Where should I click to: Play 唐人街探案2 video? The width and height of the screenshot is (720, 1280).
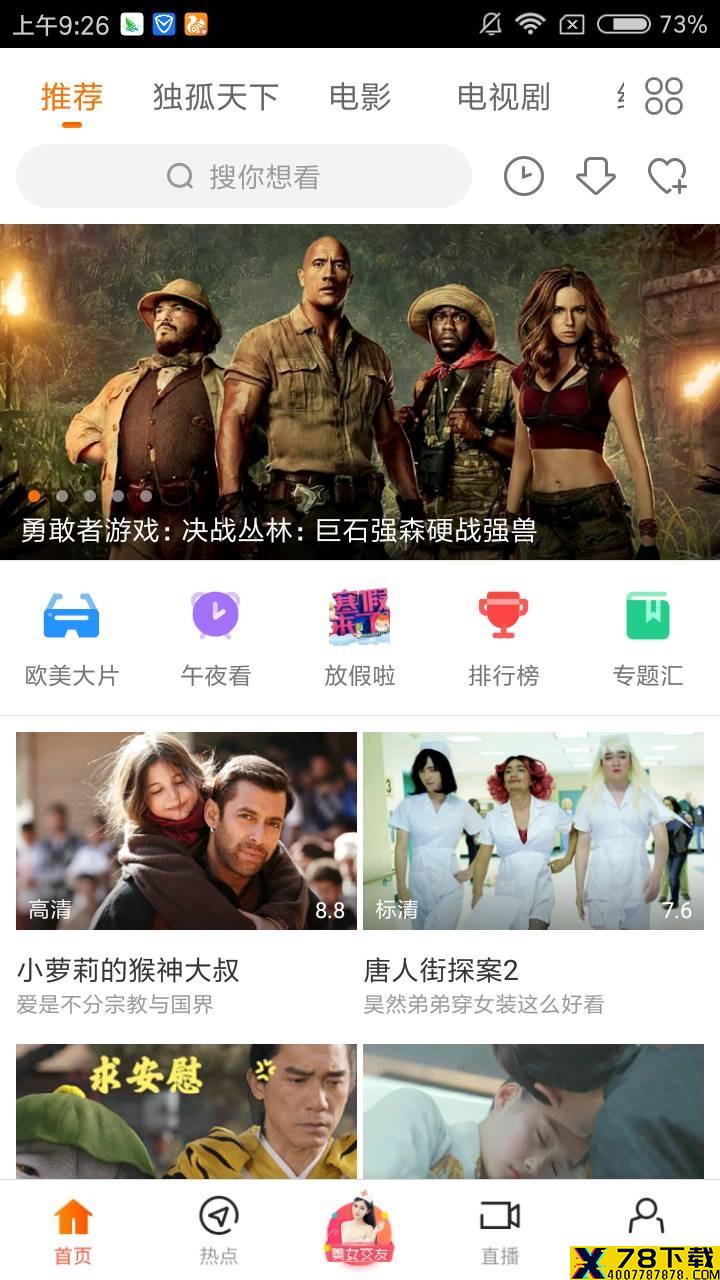tap(533, 831)
